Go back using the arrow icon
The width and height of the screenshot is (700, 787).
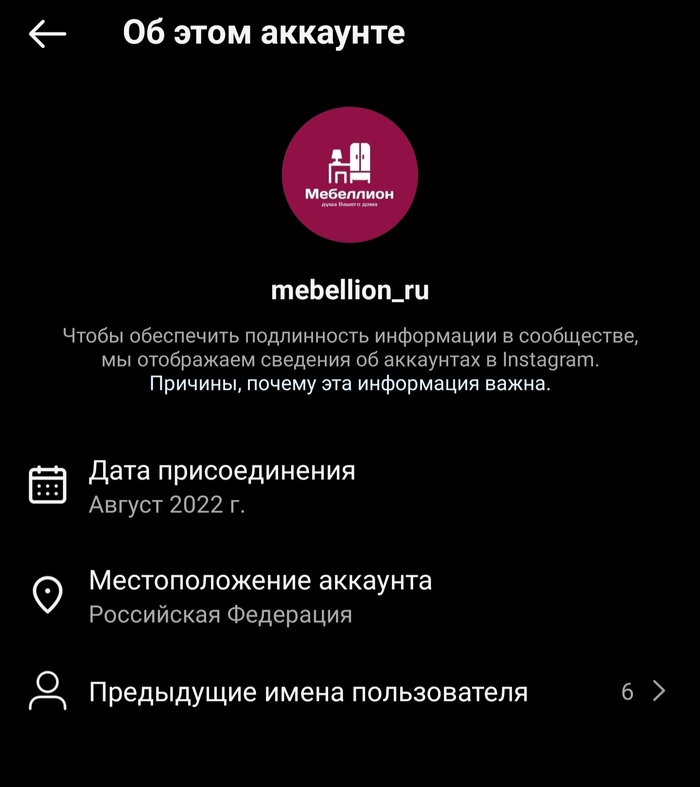point(47,34)
